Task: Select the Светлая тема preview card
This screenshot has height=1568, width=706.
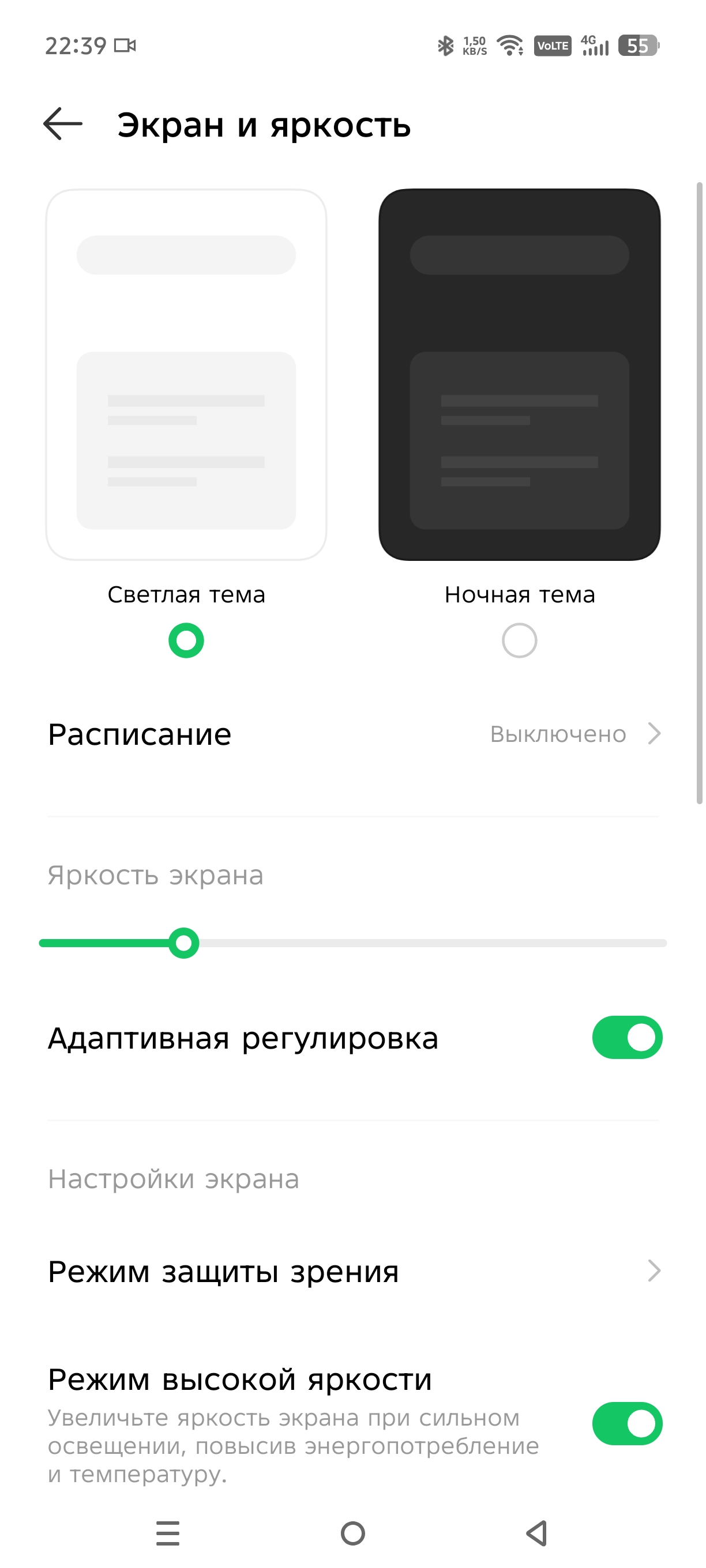Action: click(186, 374)
